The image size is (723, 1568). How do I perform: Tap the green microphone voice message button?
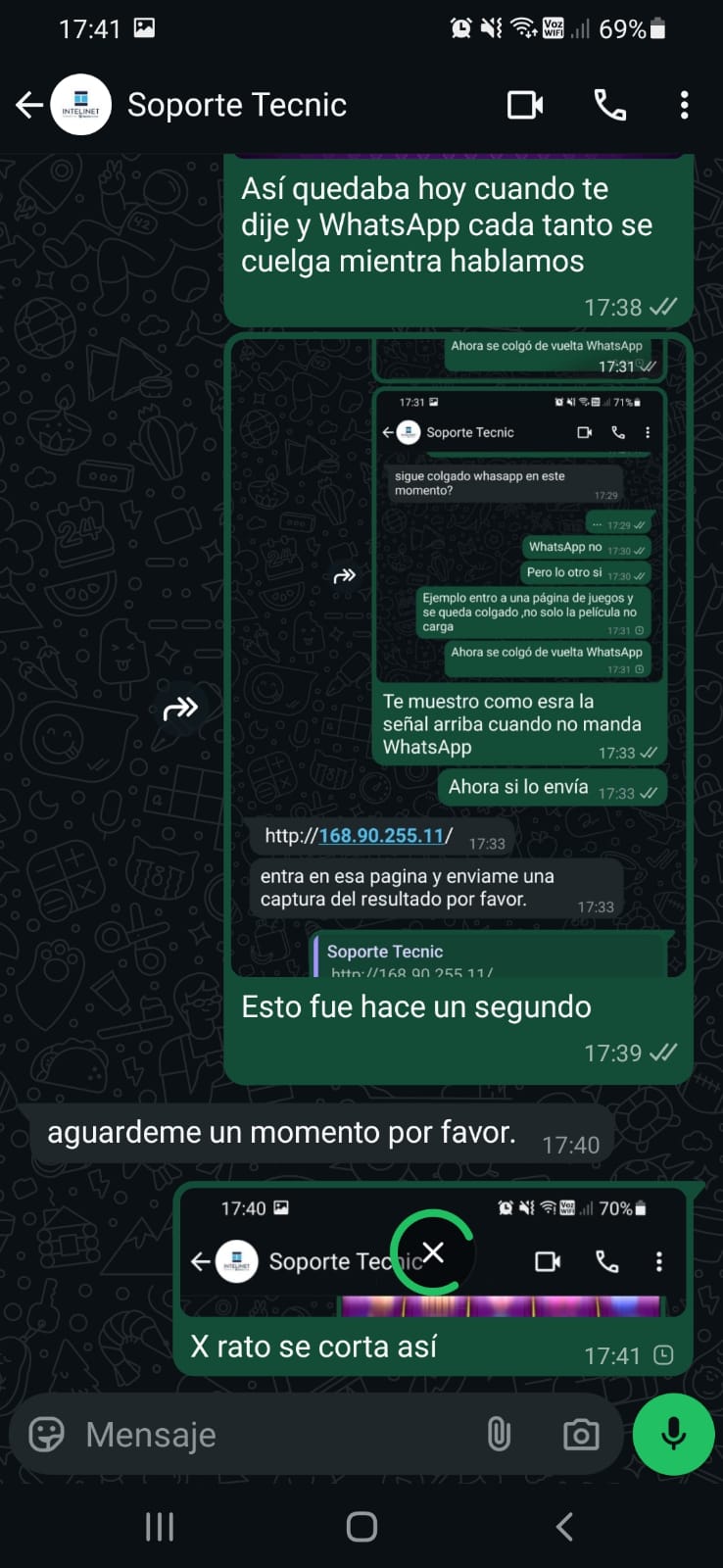(x=673, y=1434)
